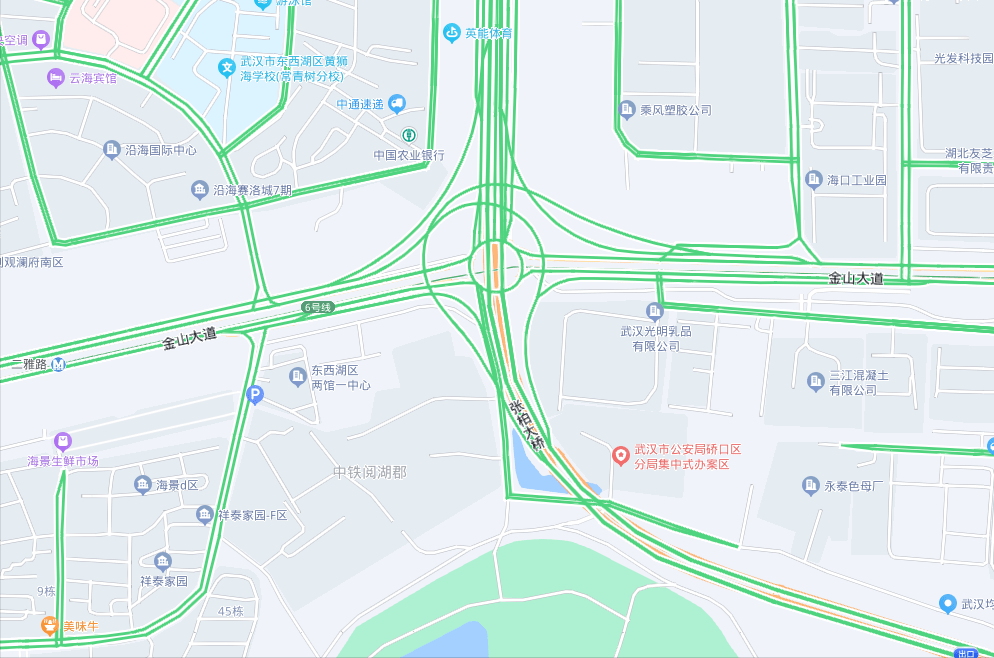Screen dimensions: 994x658
Task: Tap the 英能体育 sports venue marker
Action: 452,33
